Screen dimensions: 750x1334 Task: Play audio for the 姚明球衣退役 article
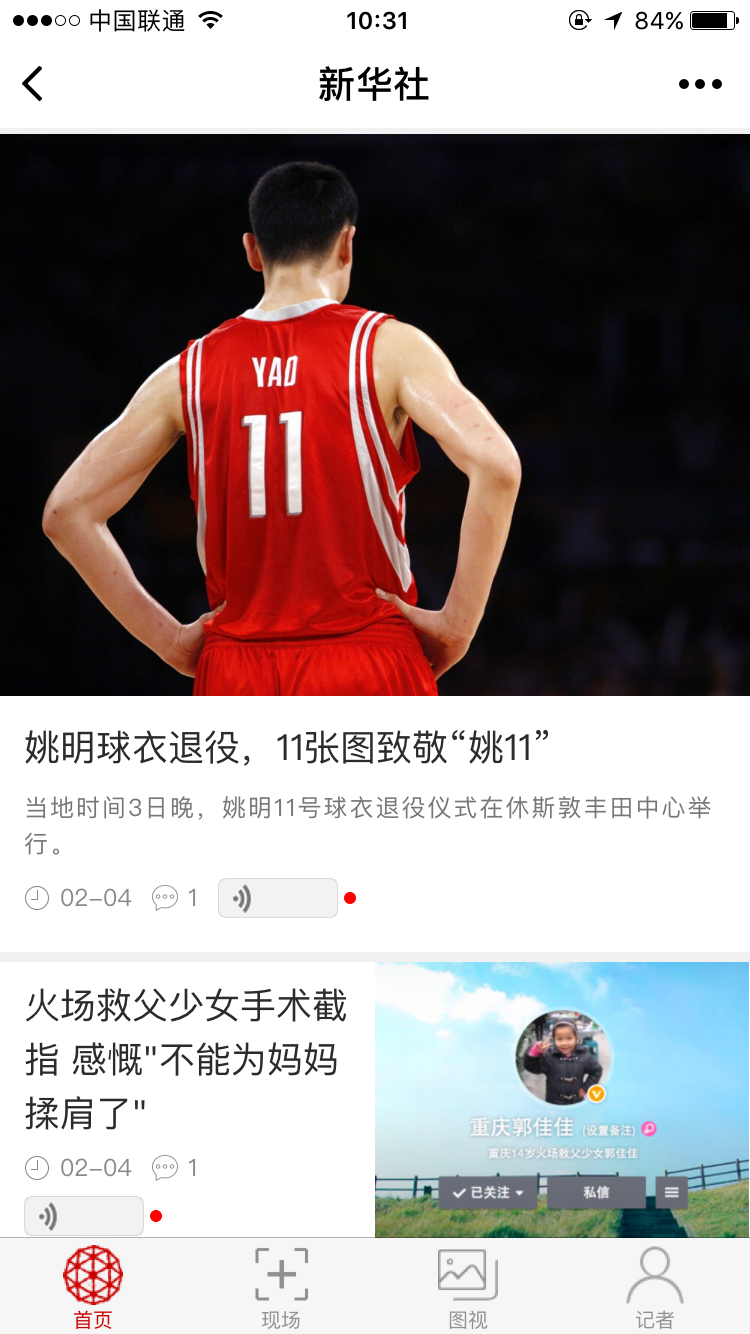pos(277,898)
